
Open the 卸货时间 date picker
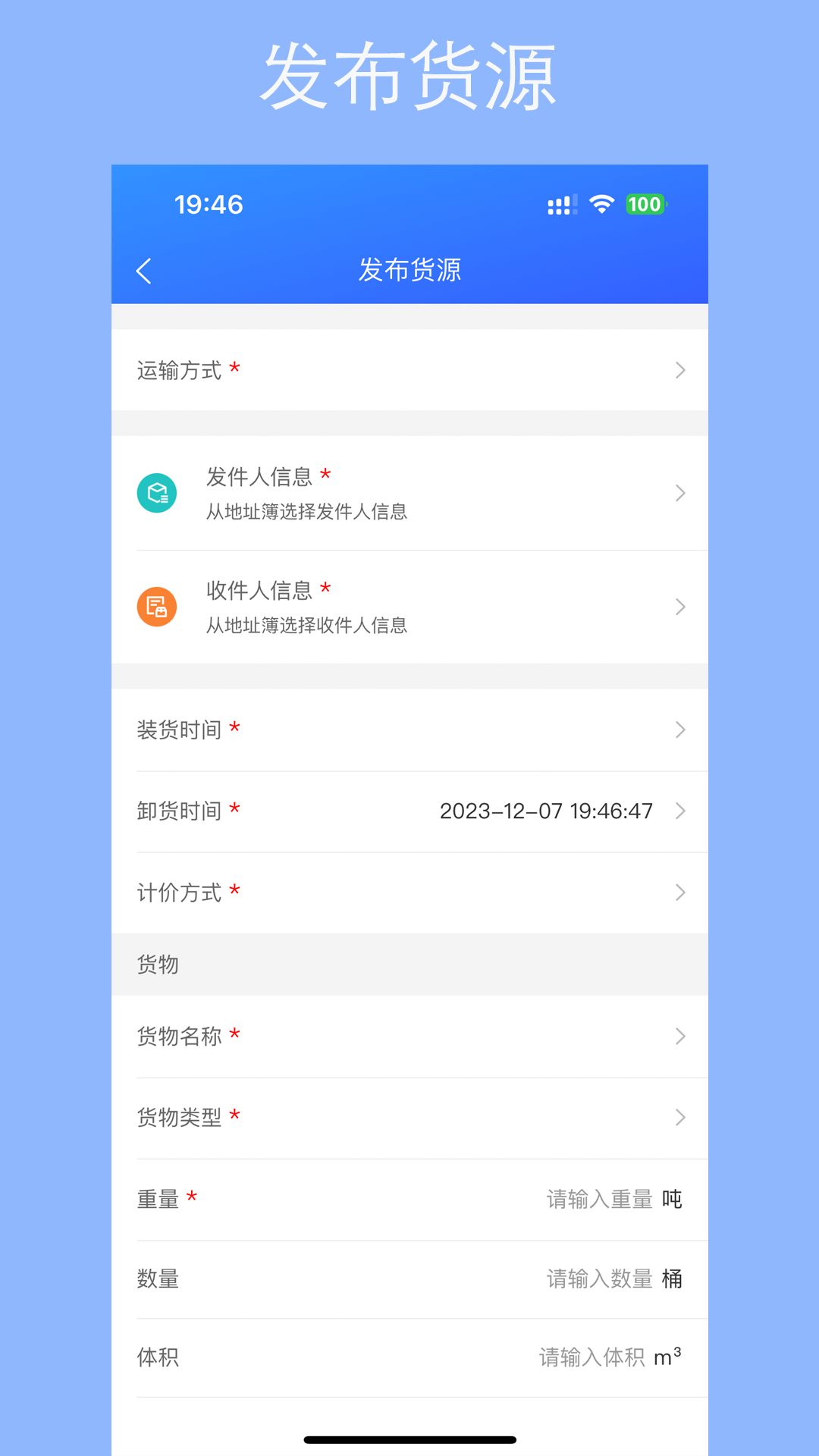(x=409, y=811)
